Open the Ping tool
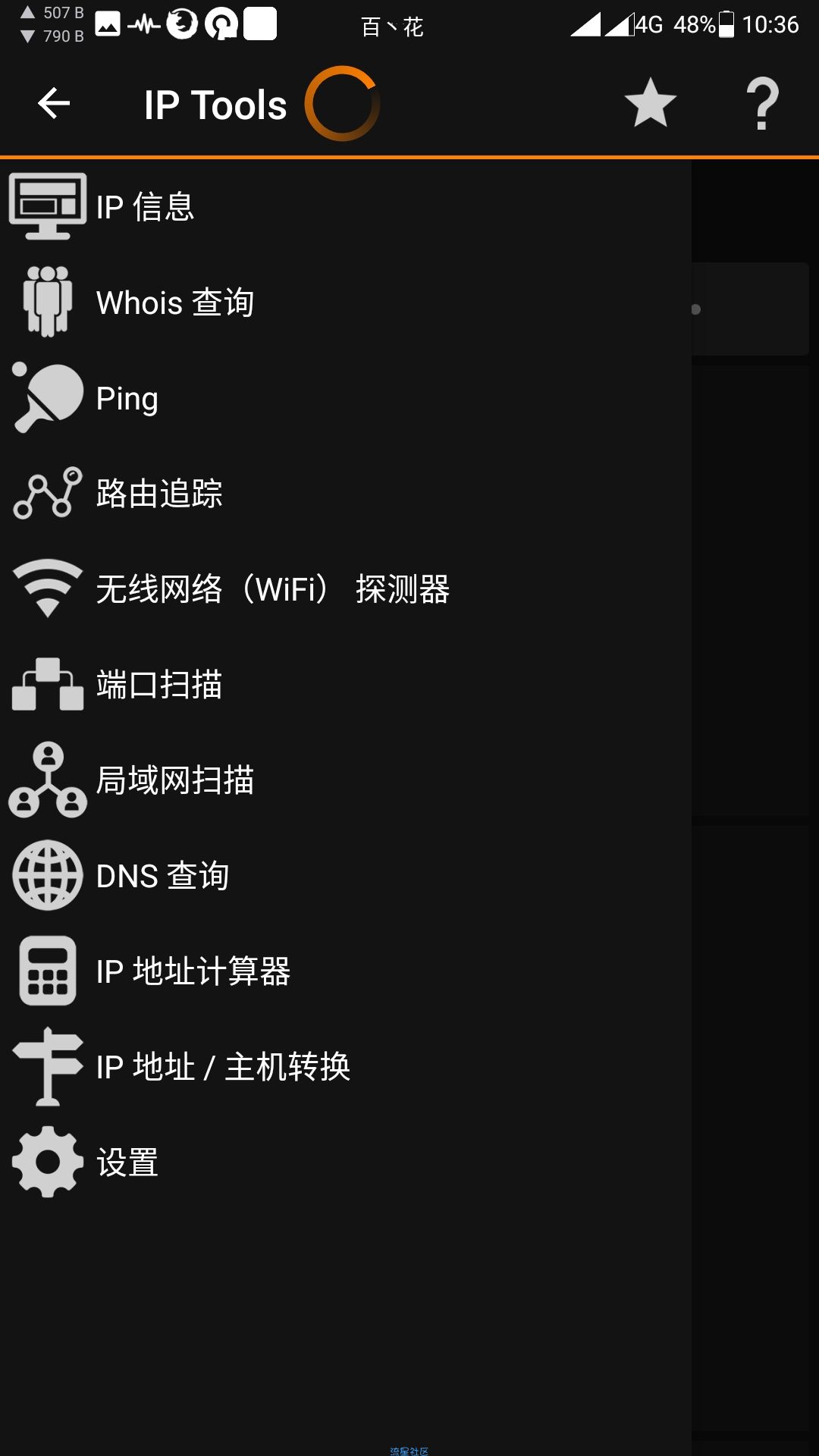819x1456 pixels. (x=346, y=397)
